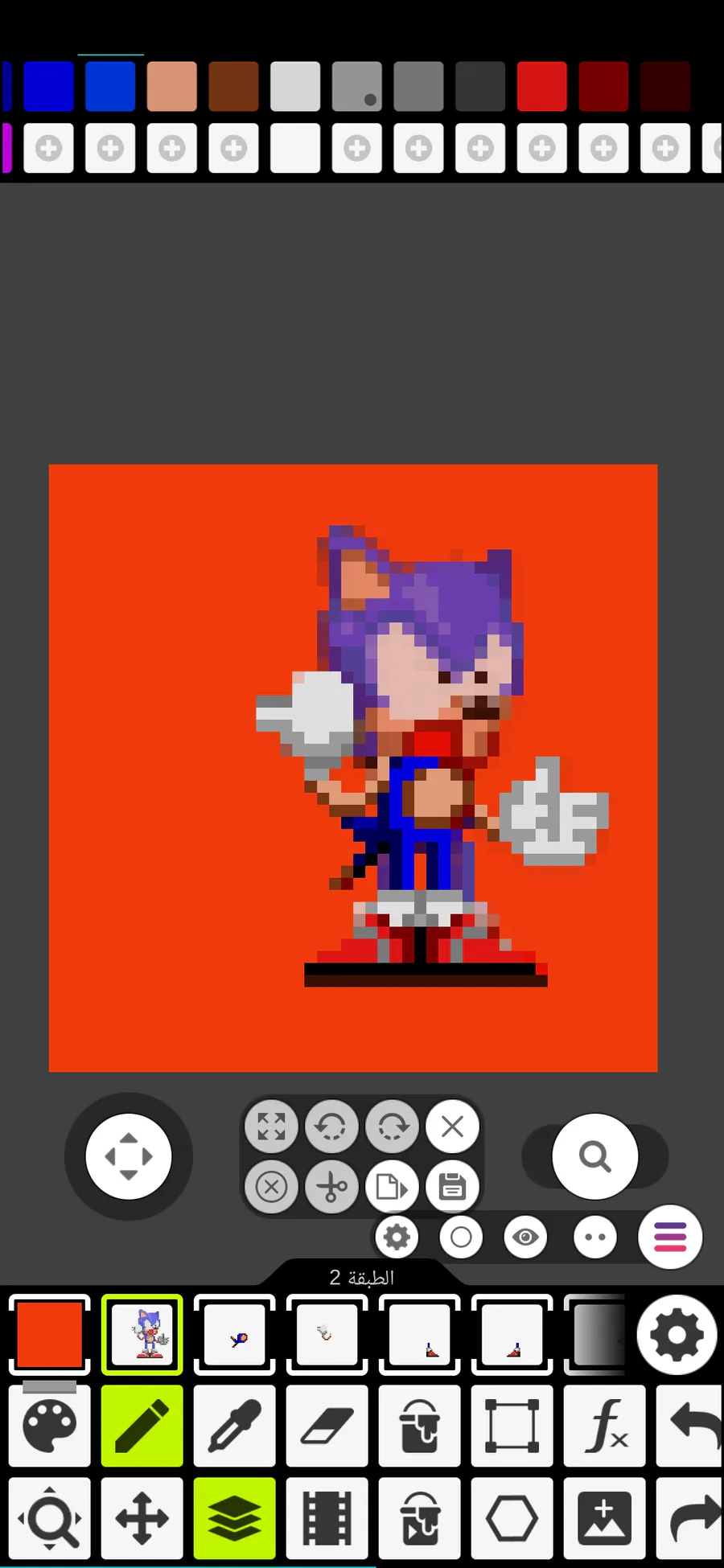Select the bright red color swatch
The height and width of the screenshot is (1568, 724).
pyautogui.click(x=541, y=86)
